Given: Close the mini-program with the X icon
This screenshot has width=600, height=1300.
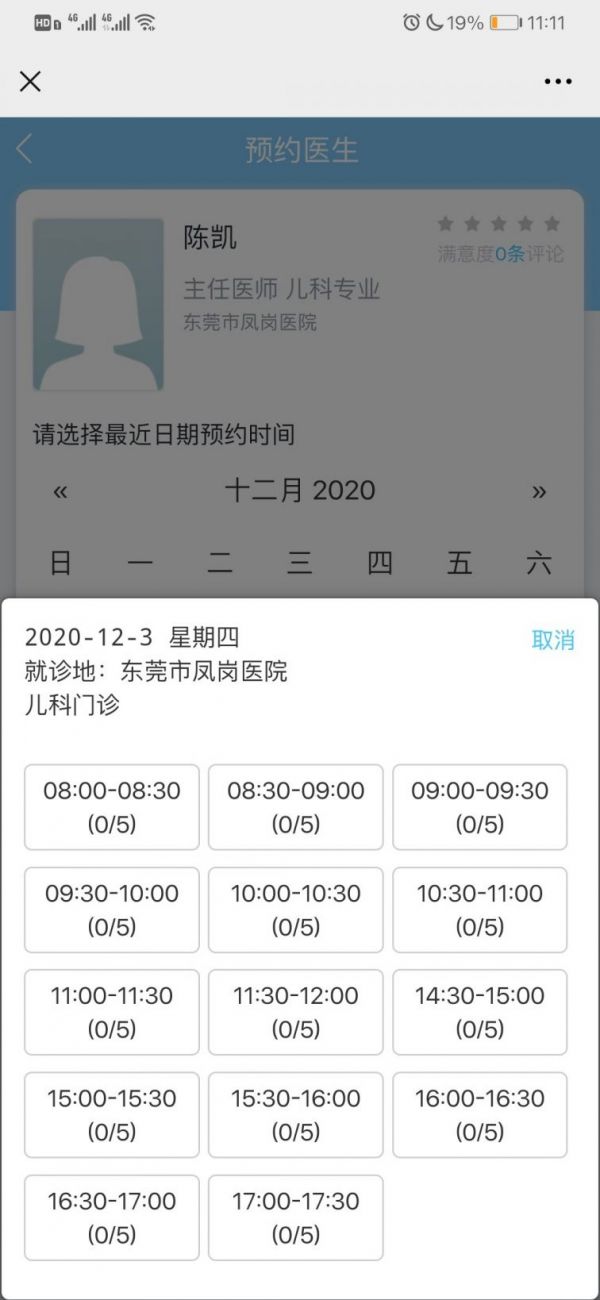Looking at the screenshot, I should point(30,81).
